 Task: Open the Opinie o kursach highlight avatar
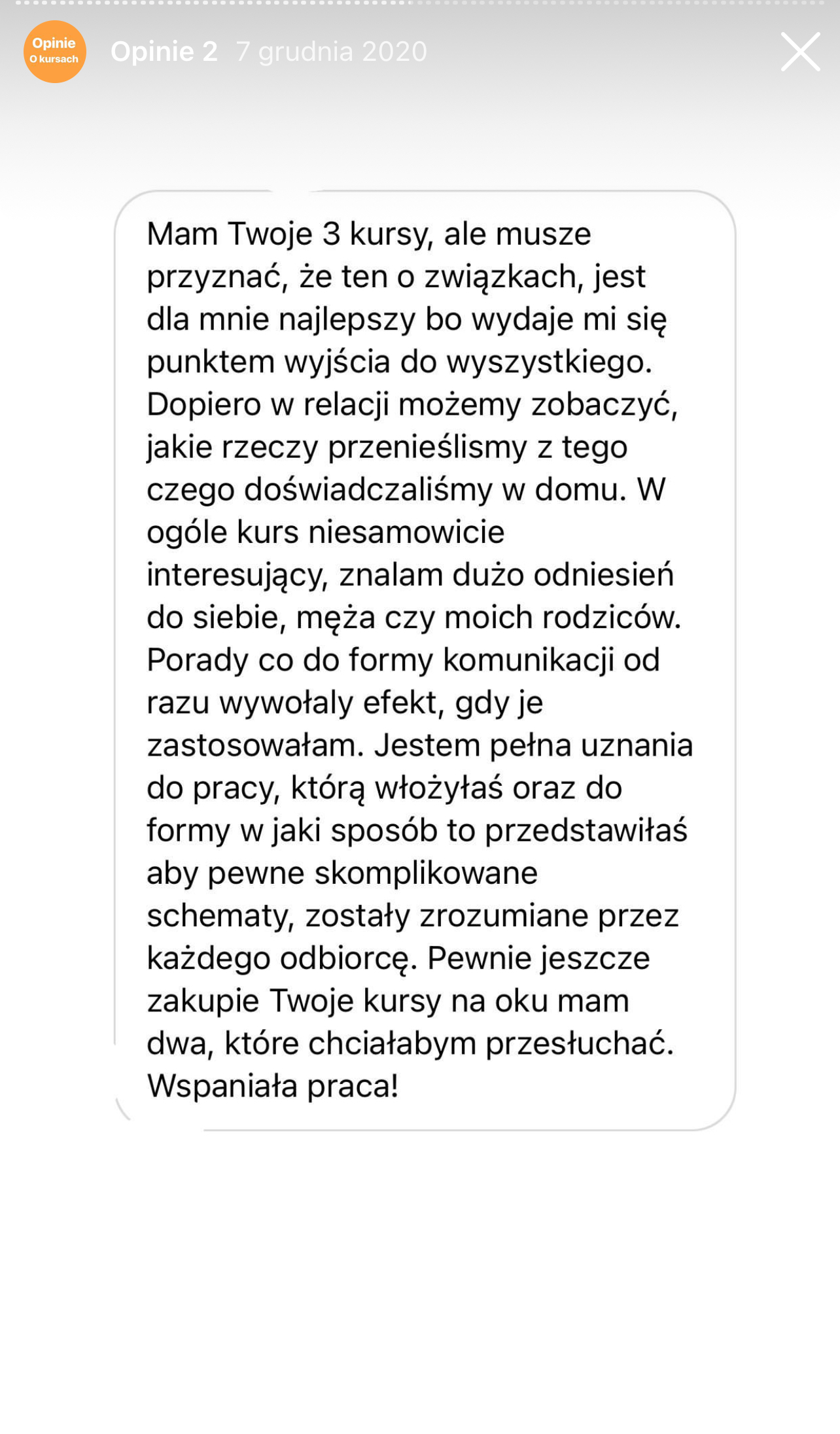pos(55,52)
